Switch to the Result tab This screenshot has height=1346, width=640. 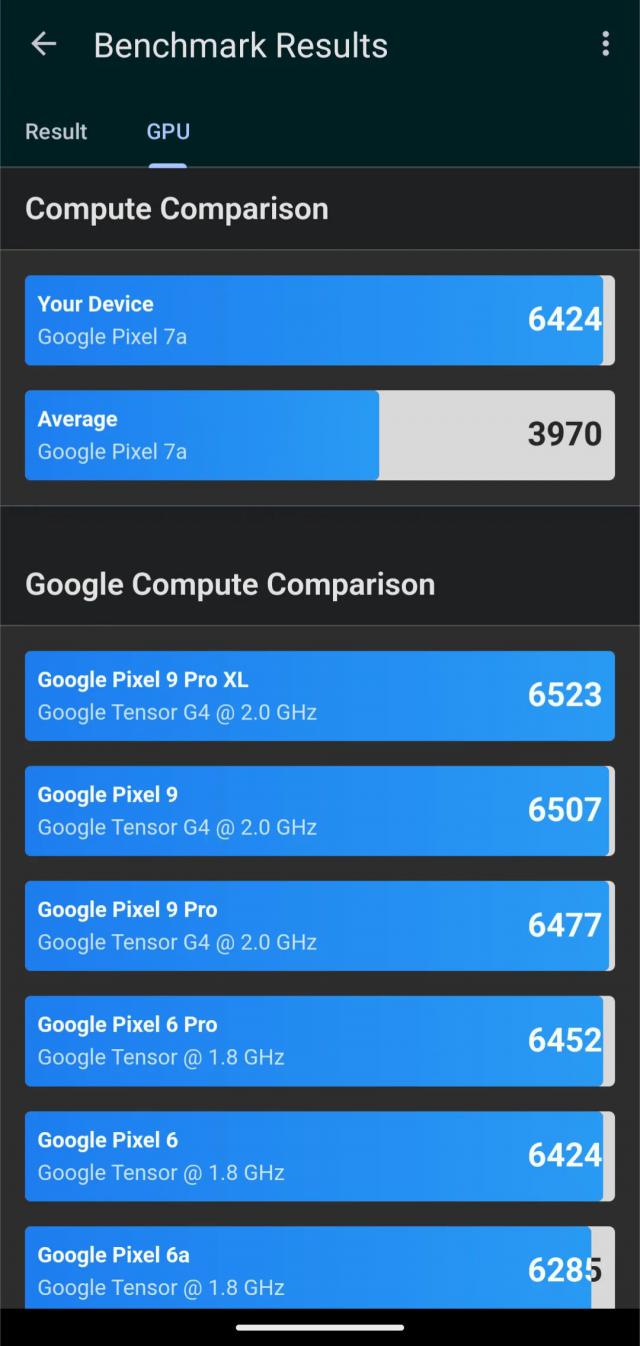(x=56, y=132)
